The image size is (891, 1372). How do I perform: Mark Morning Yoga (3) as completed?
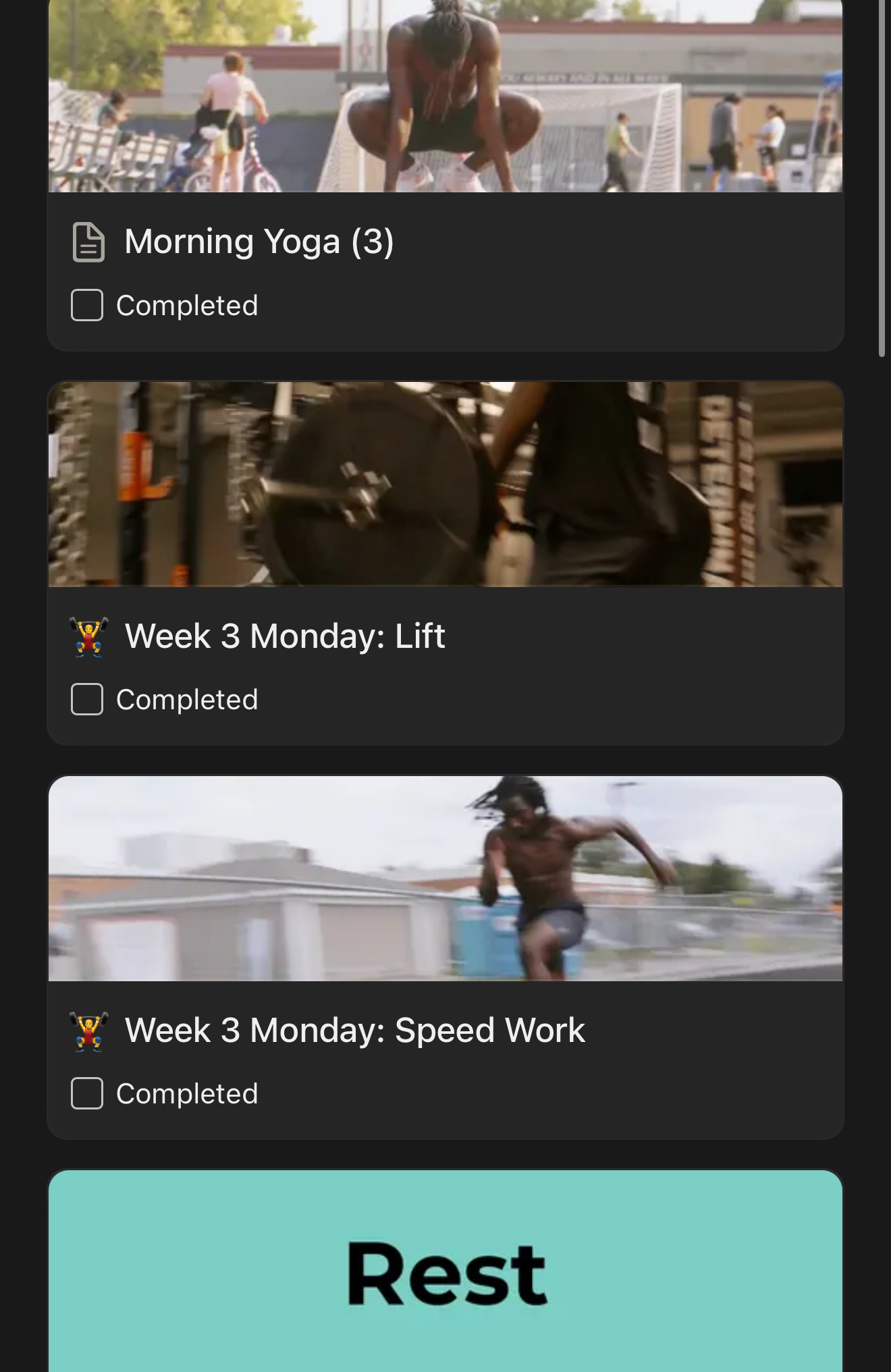pos(87,306)
